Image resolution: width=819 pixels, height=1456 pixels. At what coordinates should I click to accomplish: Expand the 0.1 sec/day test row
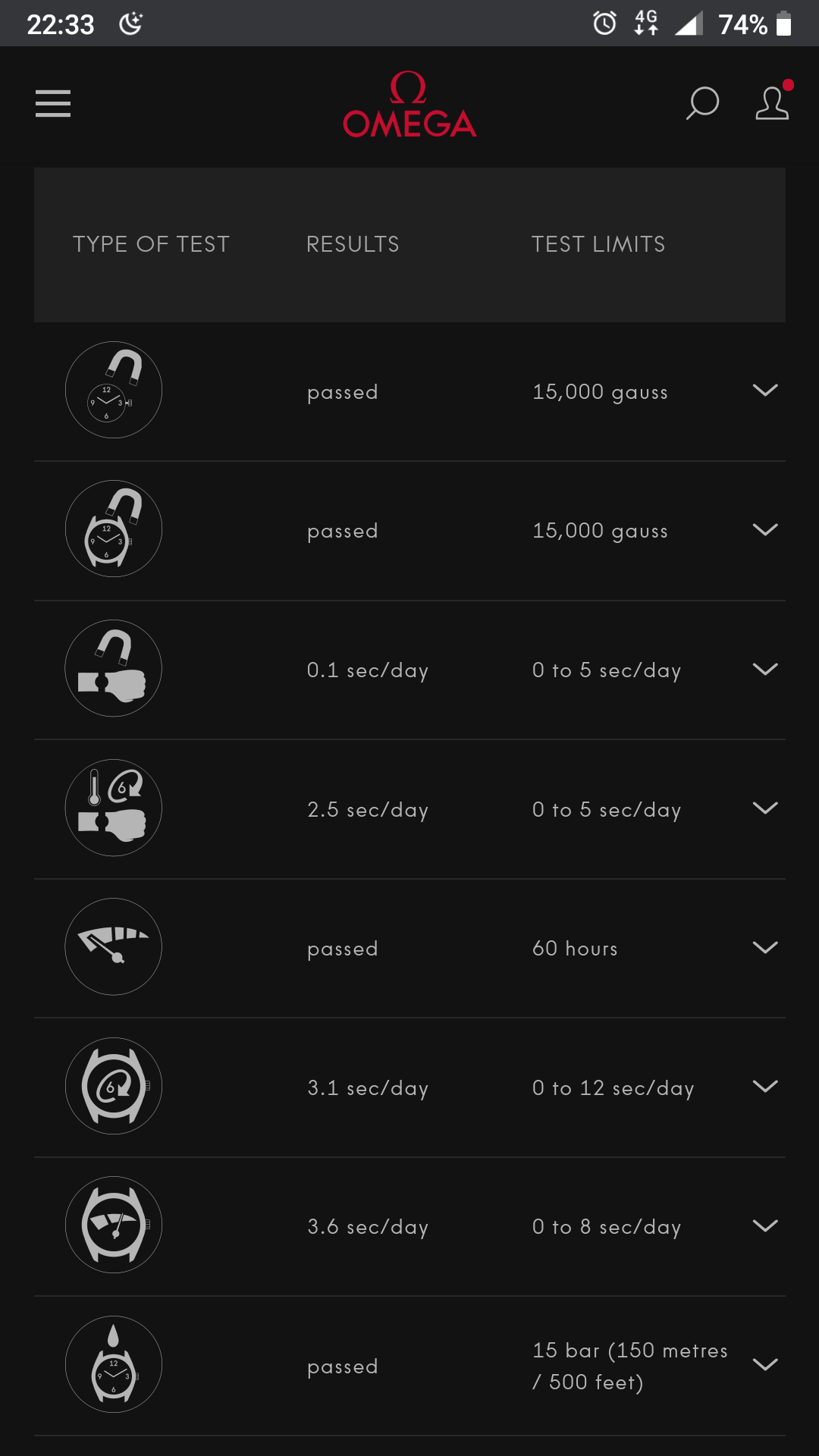(765, 669)
